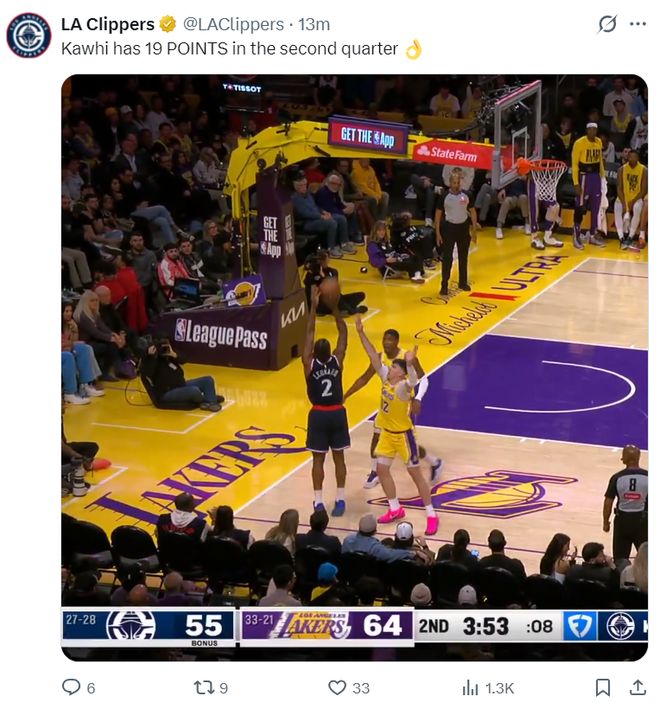Open the LA Clippers account name

[x=107, y=24]
